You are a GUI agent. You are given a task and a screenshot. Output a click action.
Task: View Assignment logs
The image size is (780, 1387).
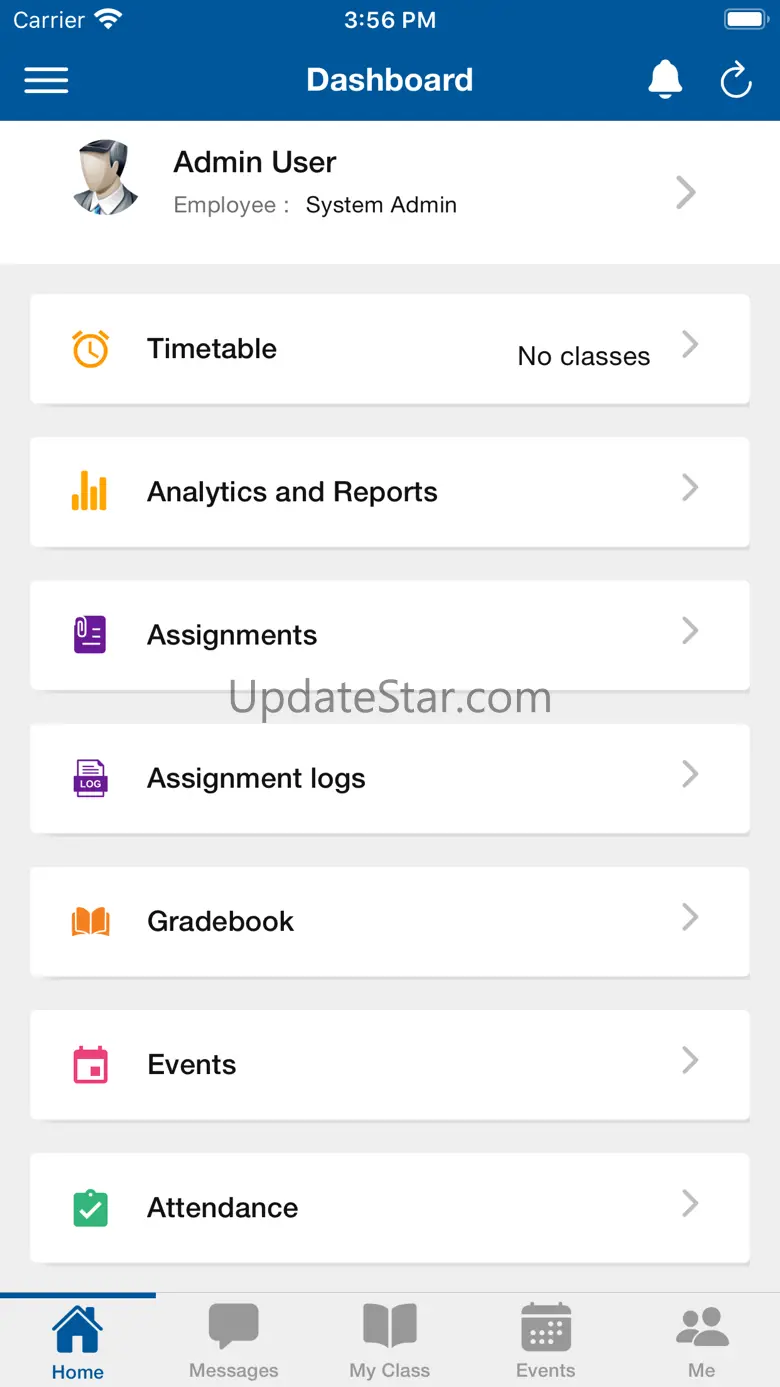(x=390, y=778)
